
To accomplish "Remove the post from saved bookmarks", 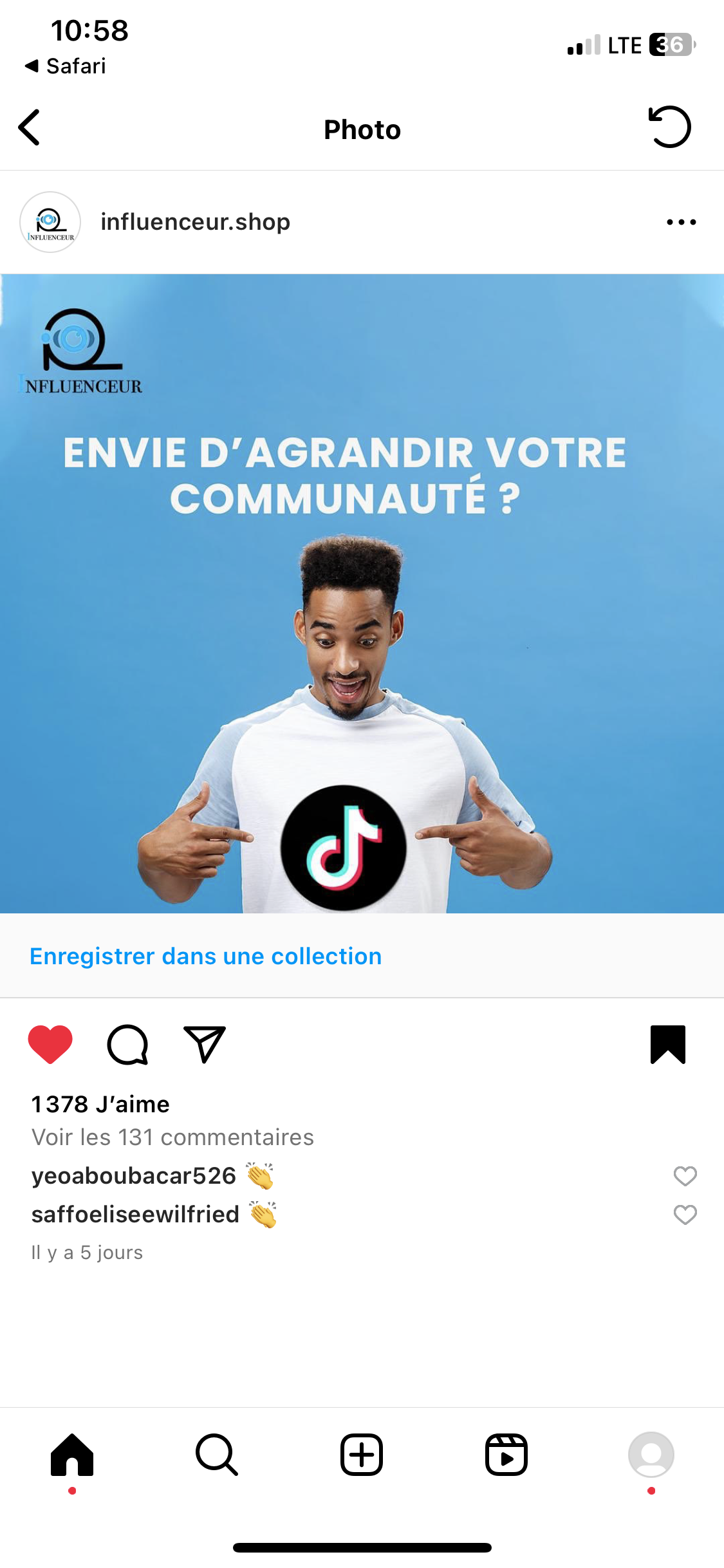I will (x=667, y=1044).
